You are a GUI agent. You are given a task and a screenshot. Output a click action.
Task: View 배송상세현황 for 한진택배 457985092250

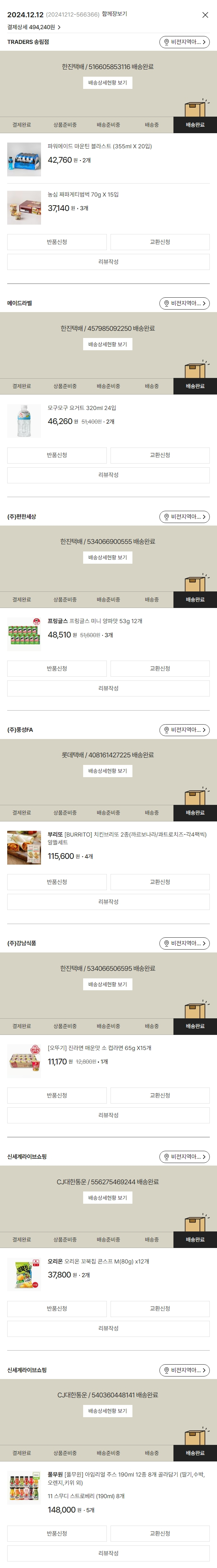click(108, 344)
